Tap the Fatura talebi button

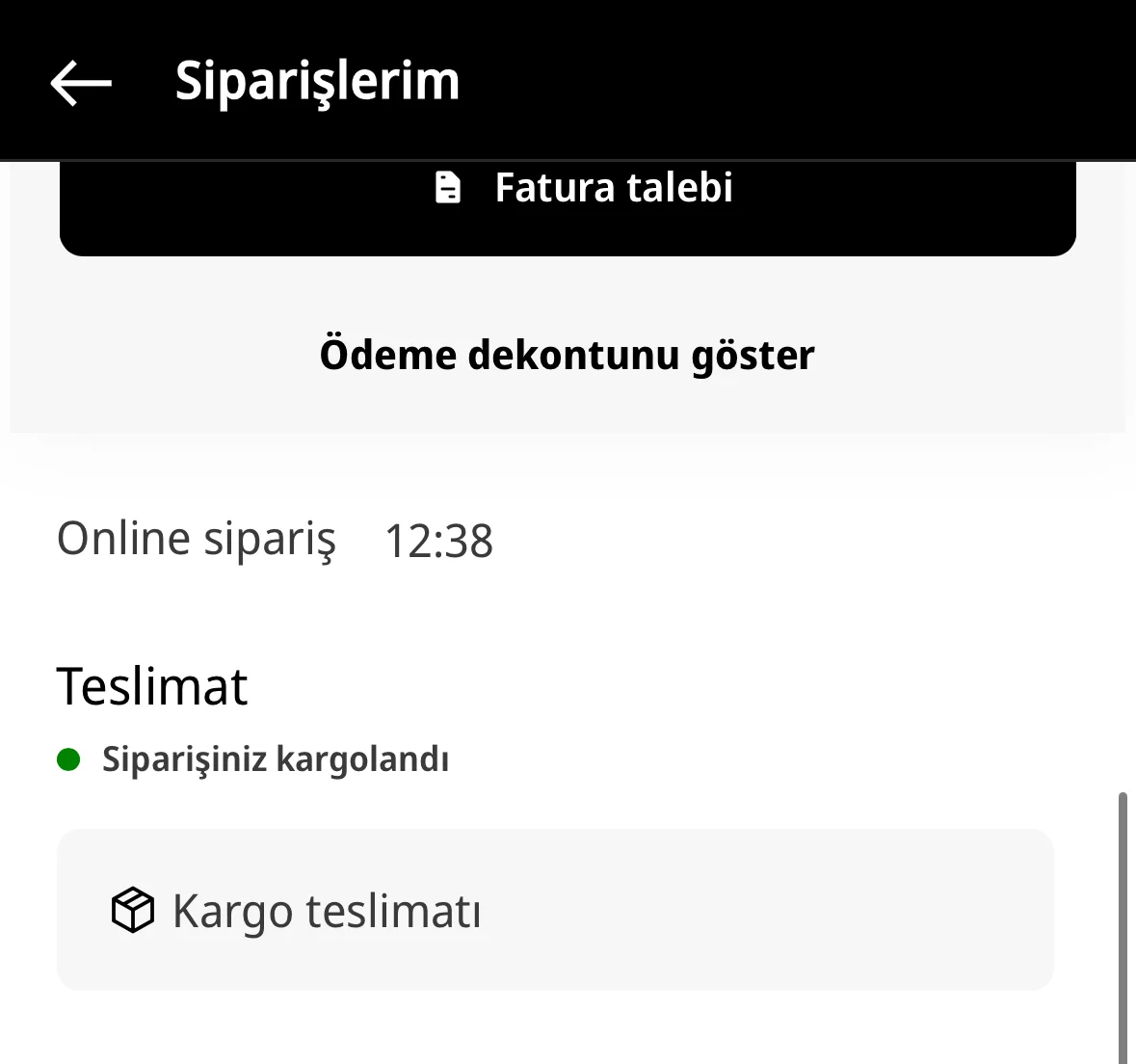coord(568,204)
